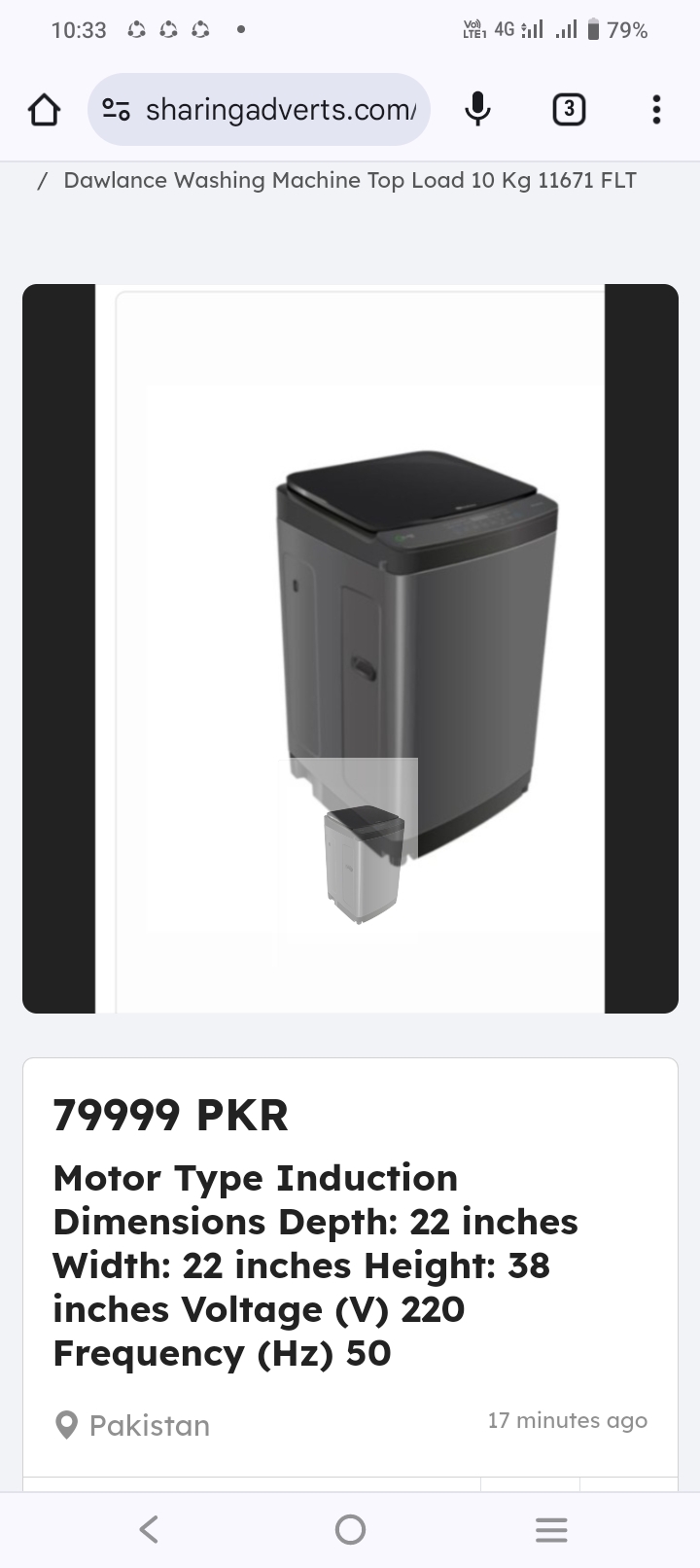Open recent apps from the navigation bar
700x1568 pixels.
pos(551,1529)
